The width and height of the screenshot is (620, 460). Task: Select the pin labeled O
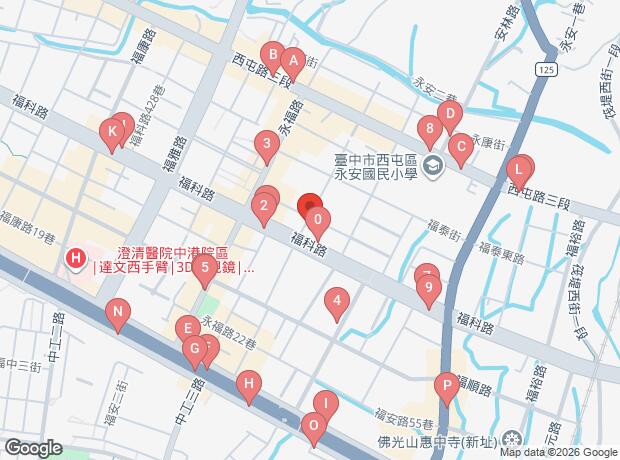pos(313,429)
